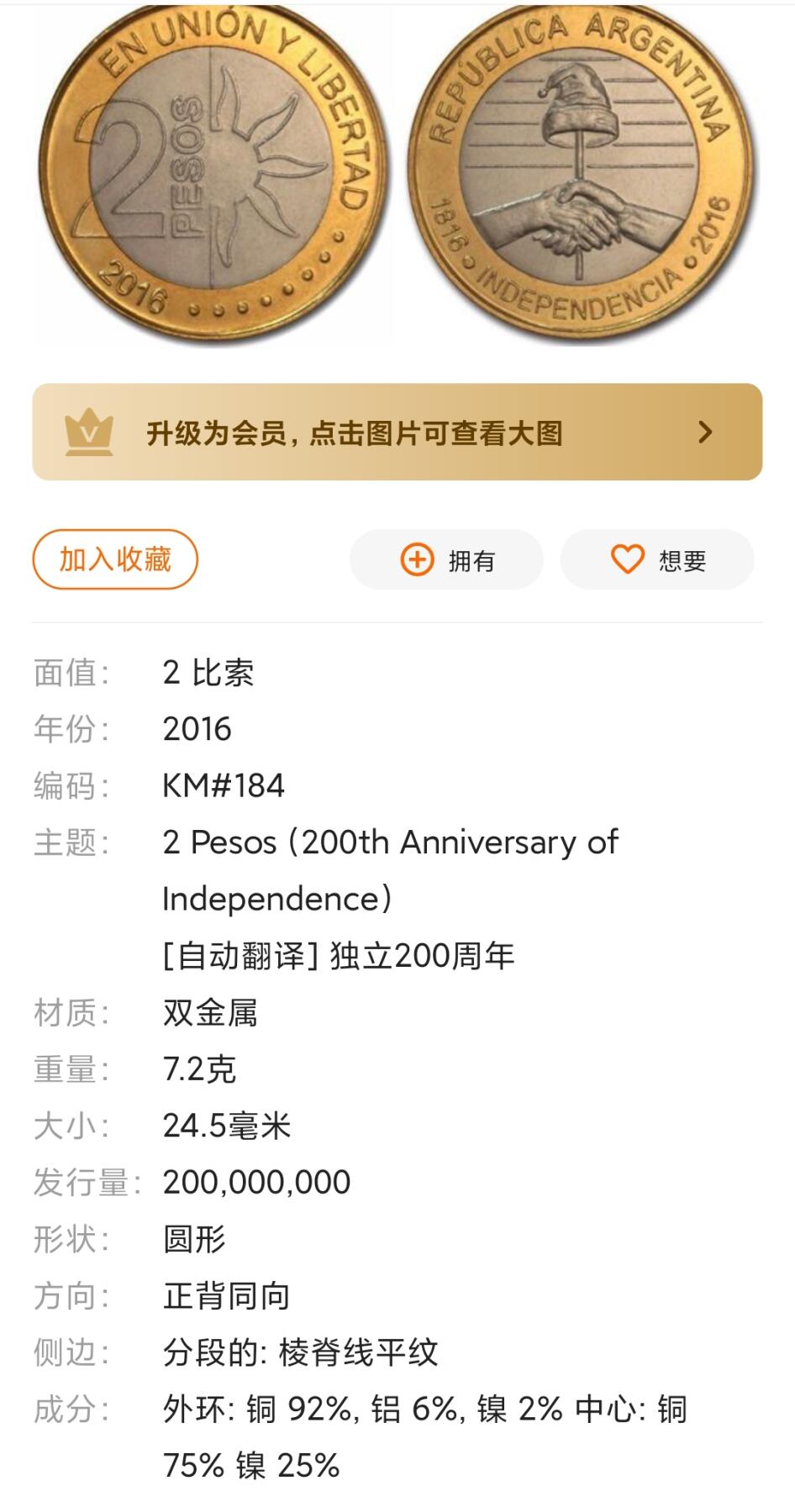Image resolution: width=795 pixels, height=1512 pixels.
Task: Open the membership upgrade banner
Action: (x=397, y=433)
